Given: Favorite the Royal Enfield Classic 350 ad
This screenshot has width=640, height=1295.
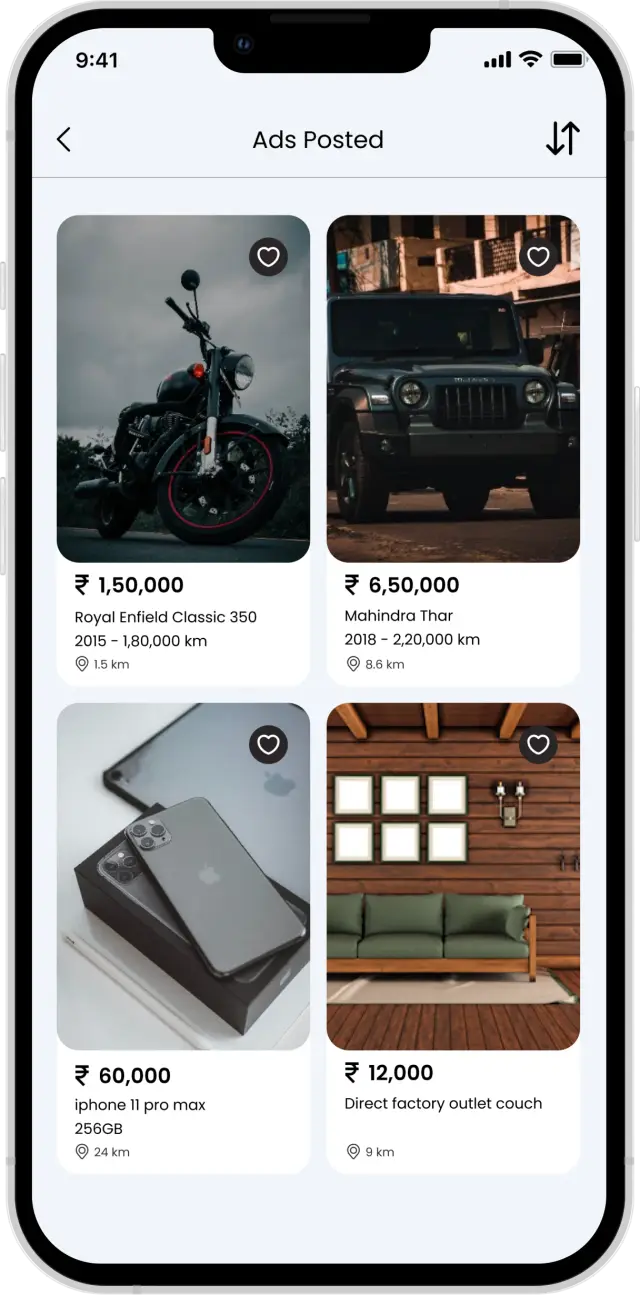Looking at the screenshot, I should [x=268, y=257].
